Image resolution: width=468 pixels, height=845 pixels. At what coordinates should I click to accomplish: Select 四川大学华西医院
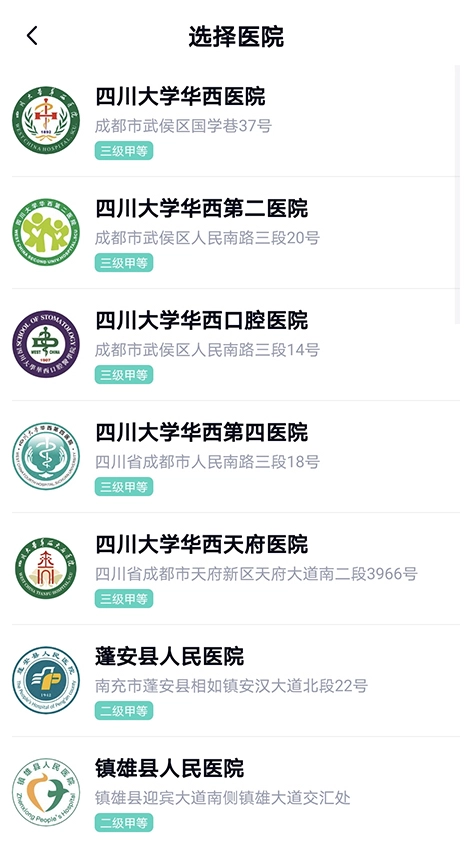coord(234,121)
